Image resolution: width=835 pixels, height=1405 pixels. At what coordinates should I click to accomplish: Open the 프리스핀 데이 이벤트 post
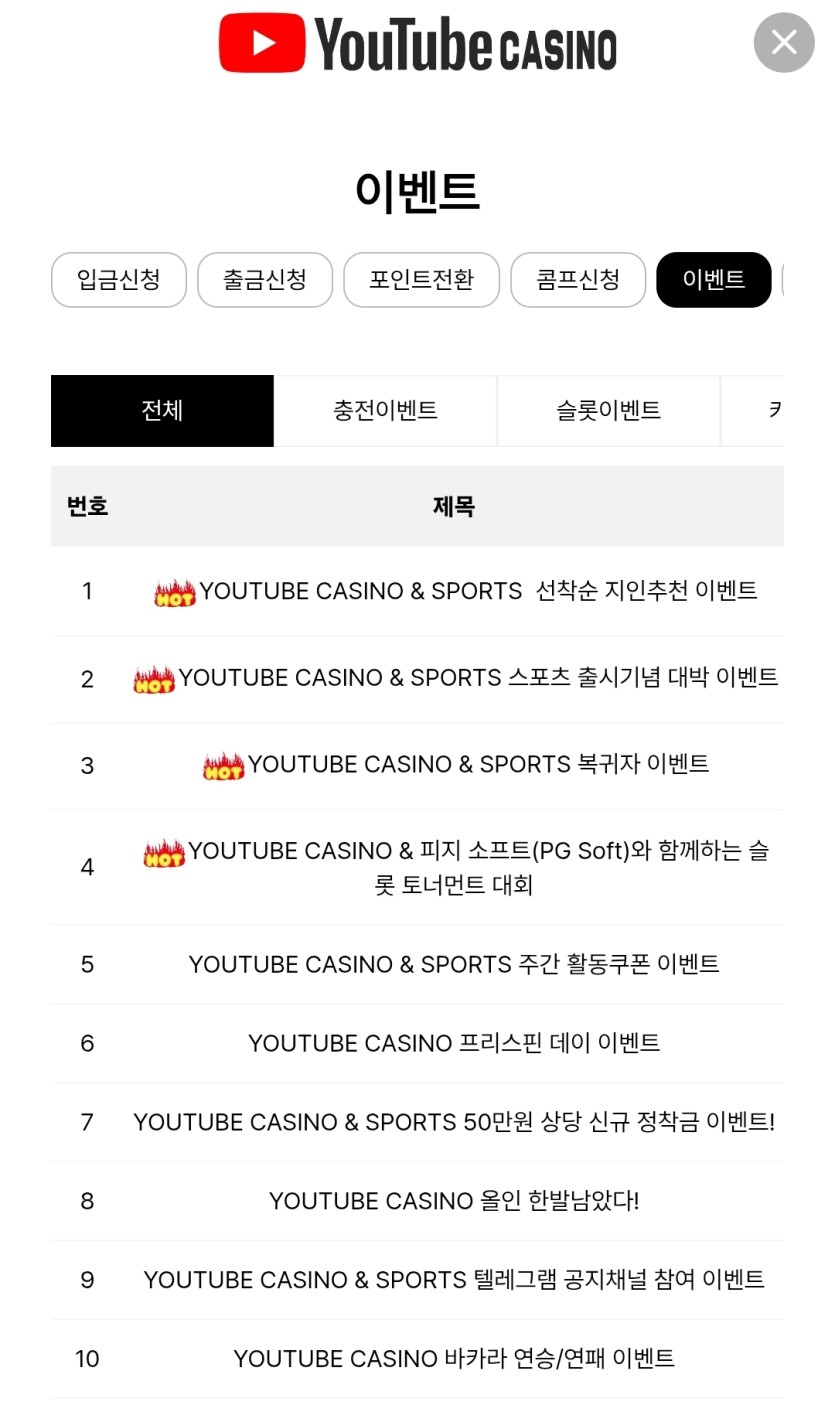tap(453, 1043)
